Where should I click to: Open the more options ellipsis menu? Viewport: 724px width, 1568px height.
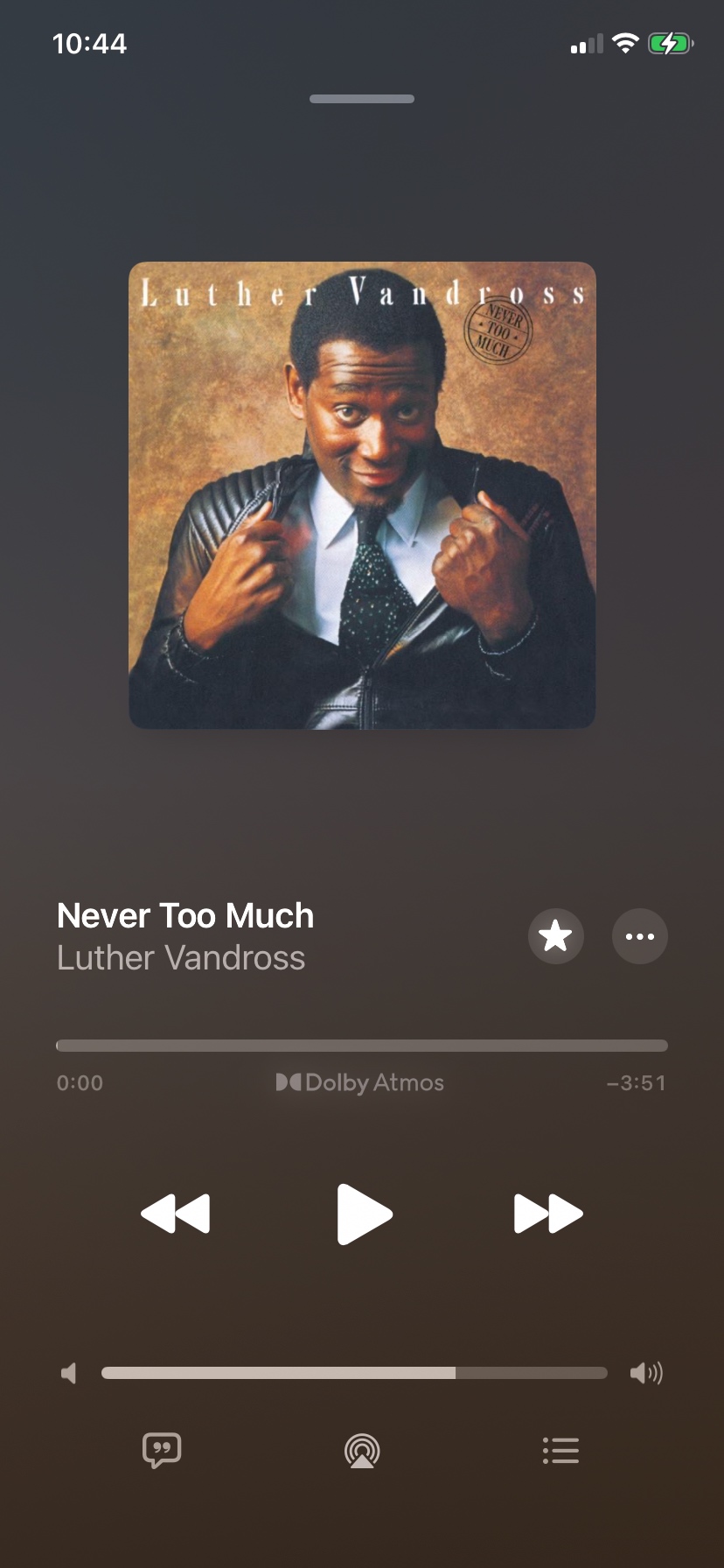pos(639,936)
